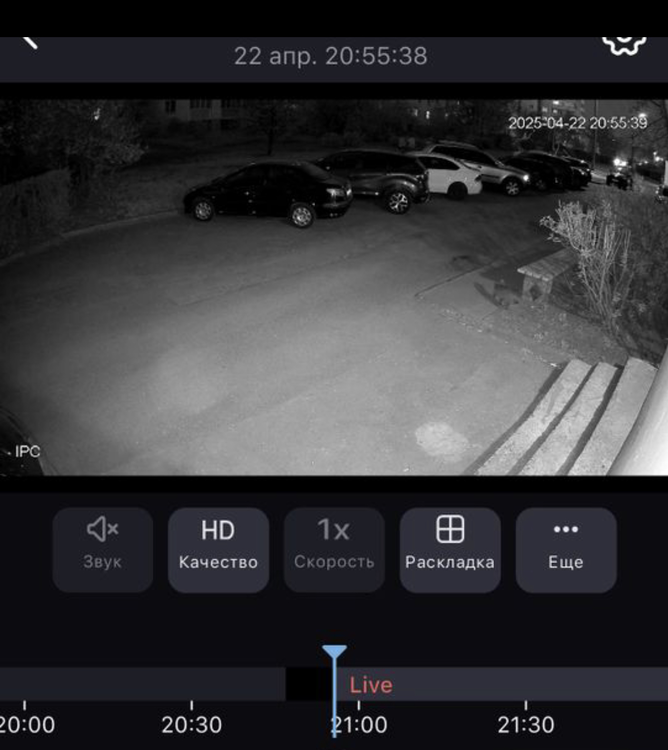Viewport: 668px width, 750px height.
Task: Open the Еще more options
Action: coord(565,549)
